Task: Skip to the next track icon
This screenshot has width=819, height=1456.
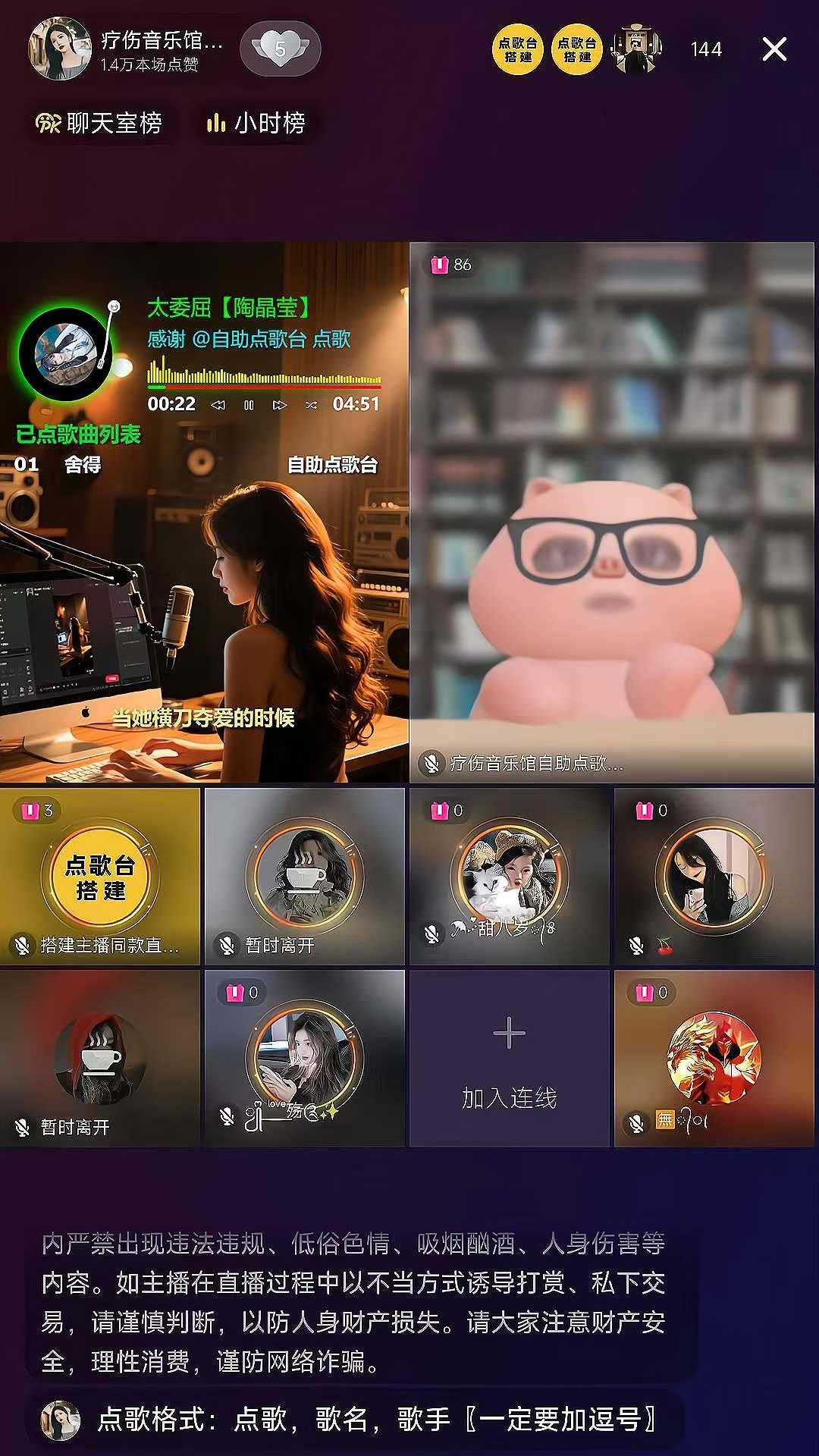Action: [280, 404]
